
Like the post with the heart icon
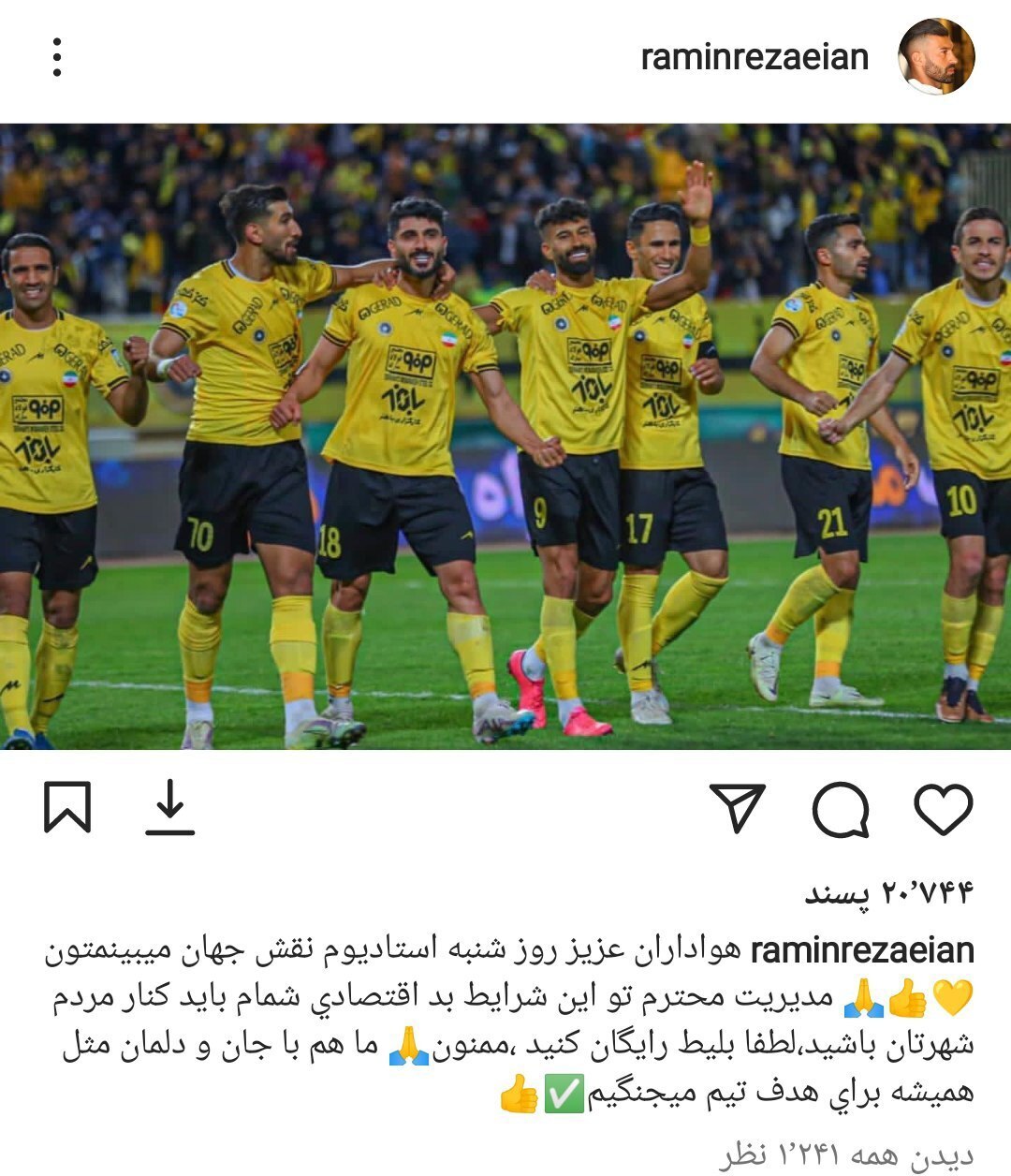point(943,808)
